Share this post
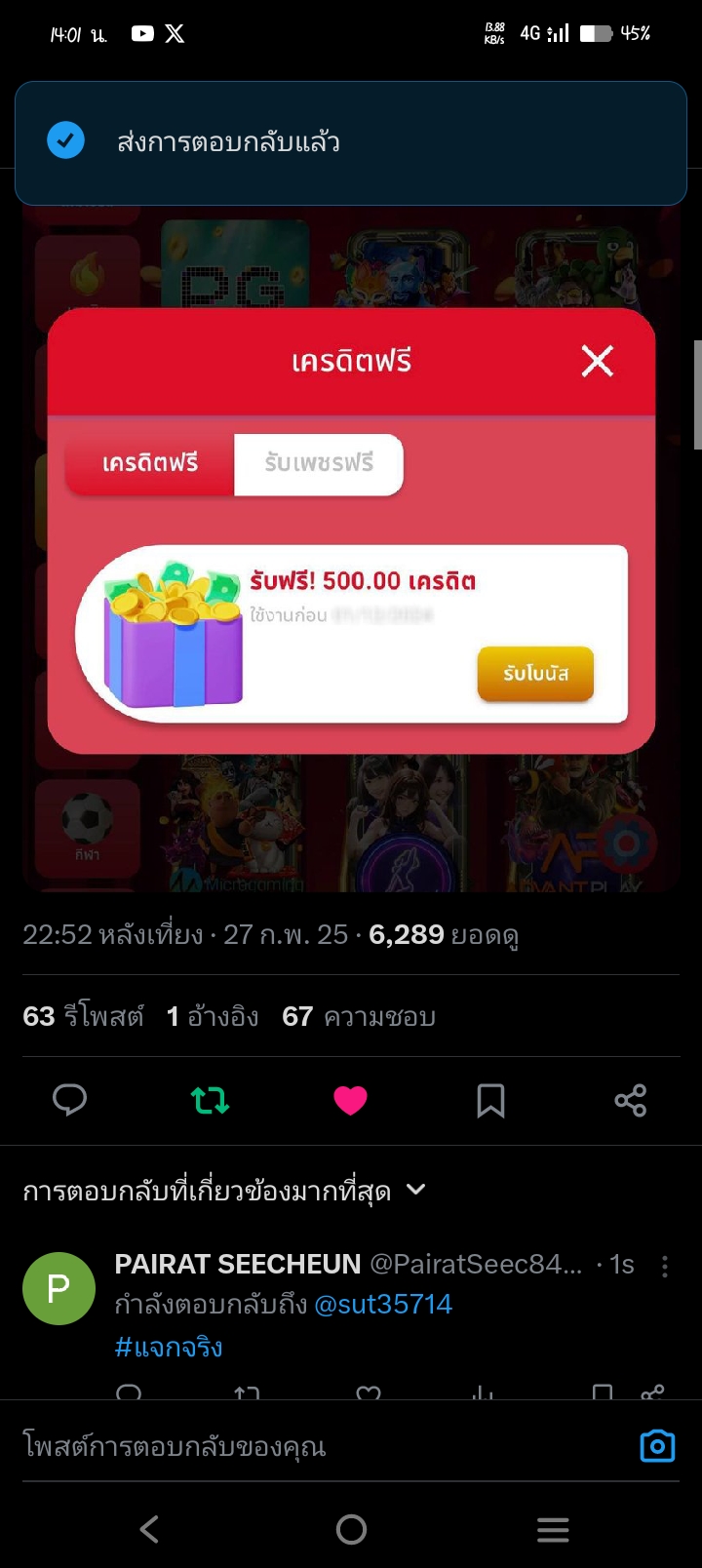The width and height of the screenshot is (702, 1568). point(631,1100)
